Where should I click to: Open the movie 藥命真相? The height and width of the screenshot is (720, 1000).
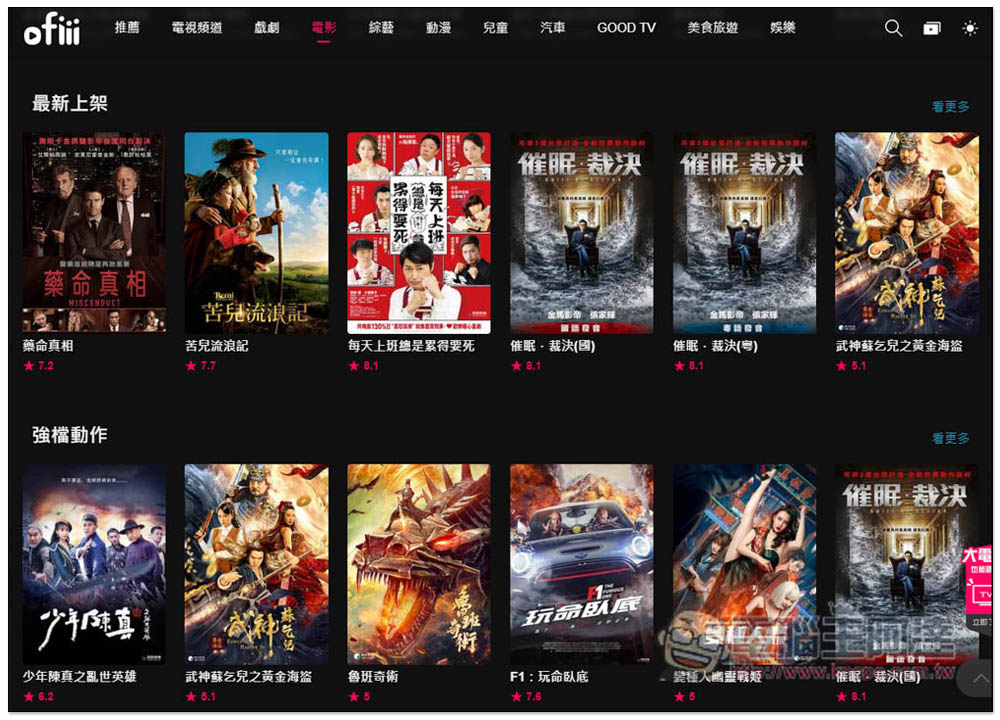click(94, 233)
